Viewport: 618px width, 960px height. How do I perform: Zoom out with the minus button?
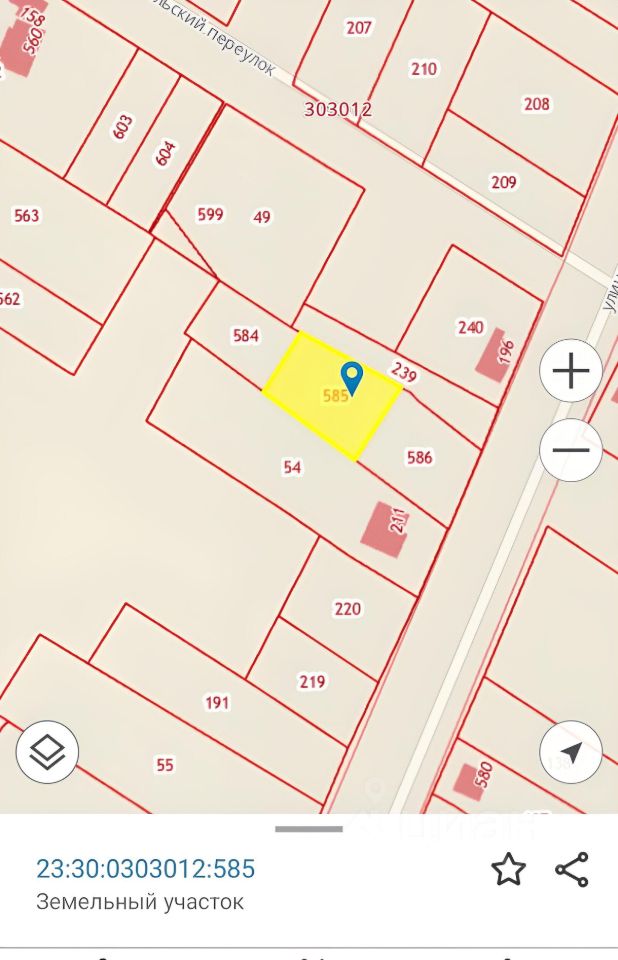click(x=571, y=450)
